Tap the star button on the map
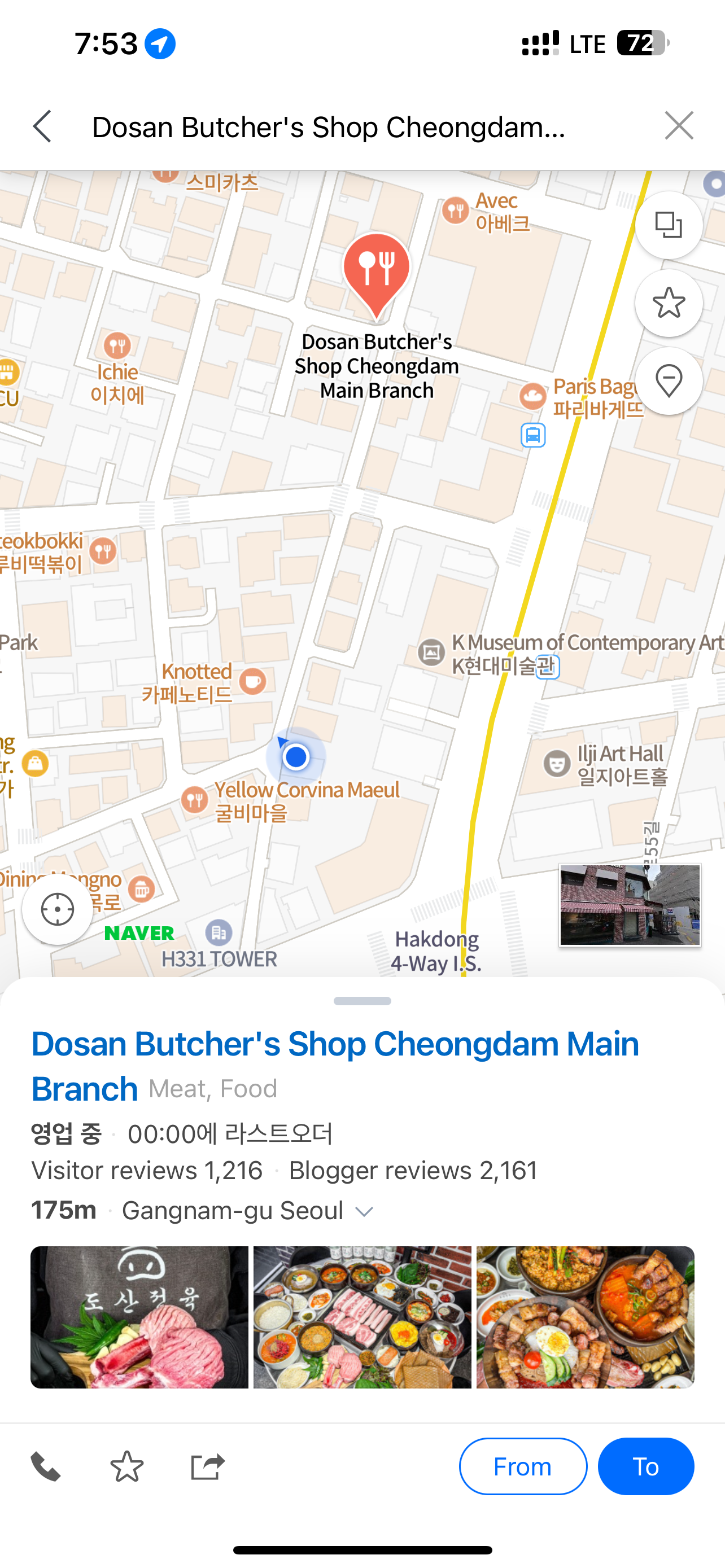The width and height of the screenshot is (725, 1568). tap(669, 303)
